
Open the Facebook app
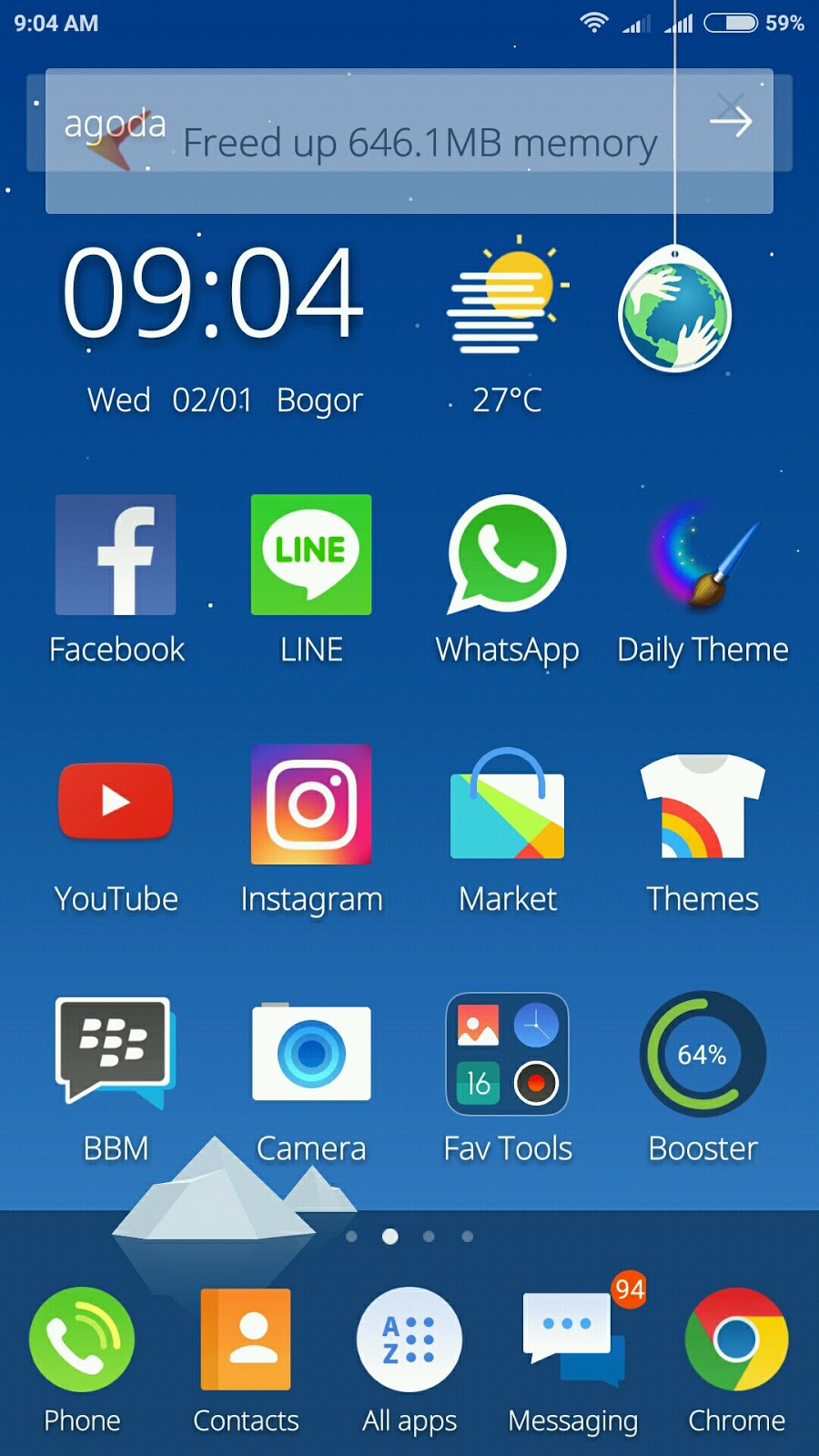point(116,555)
